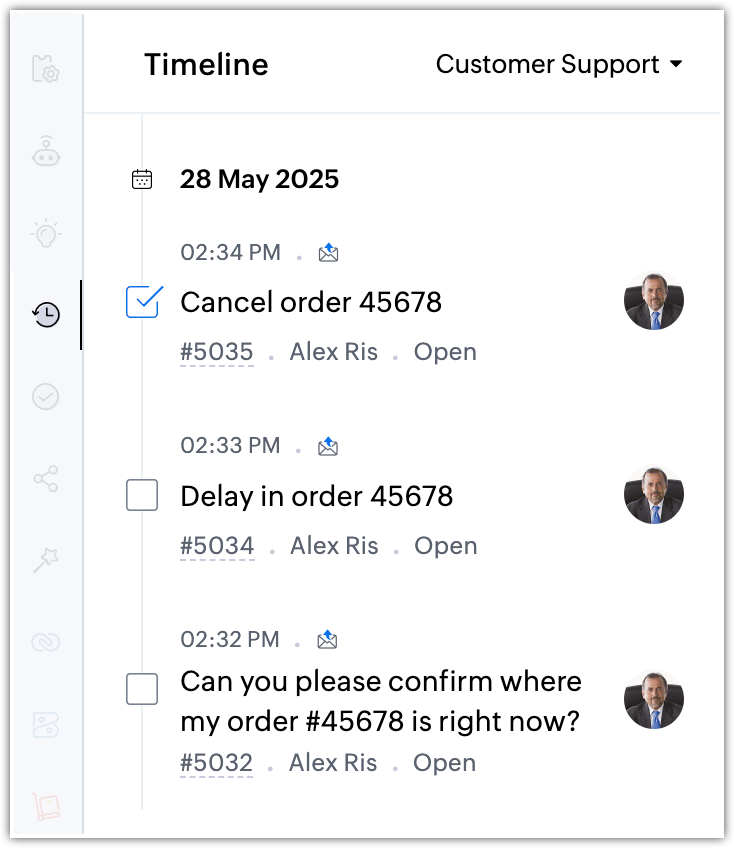Open the bot icon in the sidebar
This screenshot has height=848, width=734.
point(46,151)
